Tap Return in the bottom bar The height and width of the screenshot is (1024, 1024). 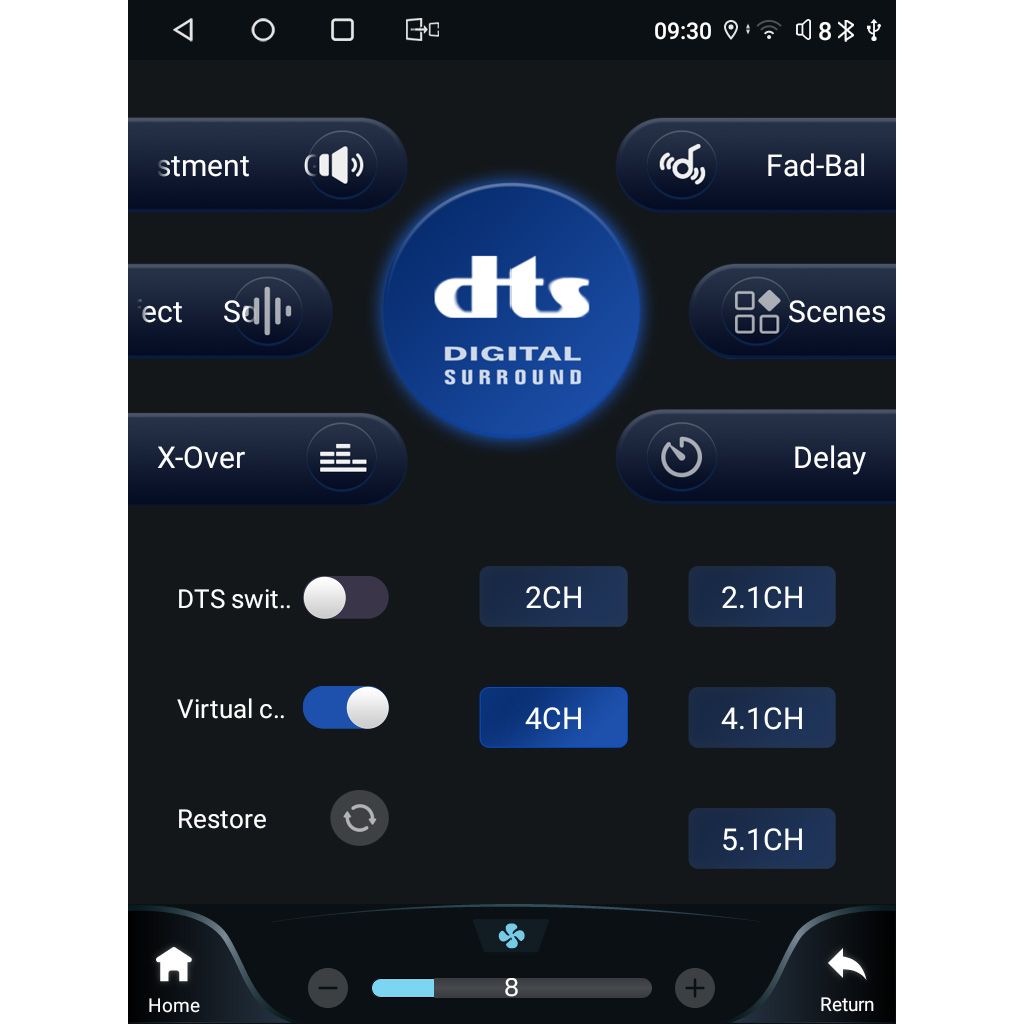[x=846, y=980]
